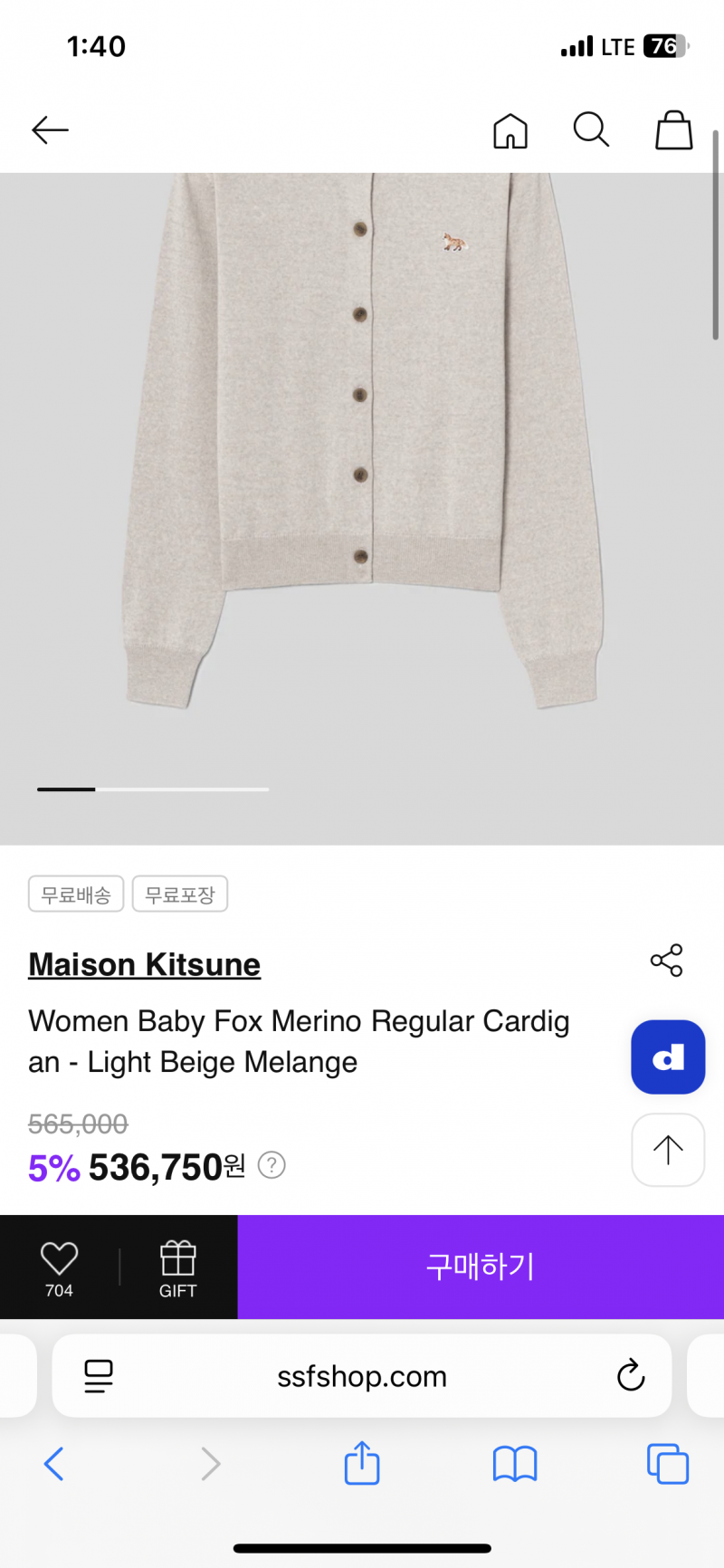The height and width of the screenshot is (1568, 724).
Task: Tap the purple 구매하기 buy button
Action: click(x=481, y=1267)
